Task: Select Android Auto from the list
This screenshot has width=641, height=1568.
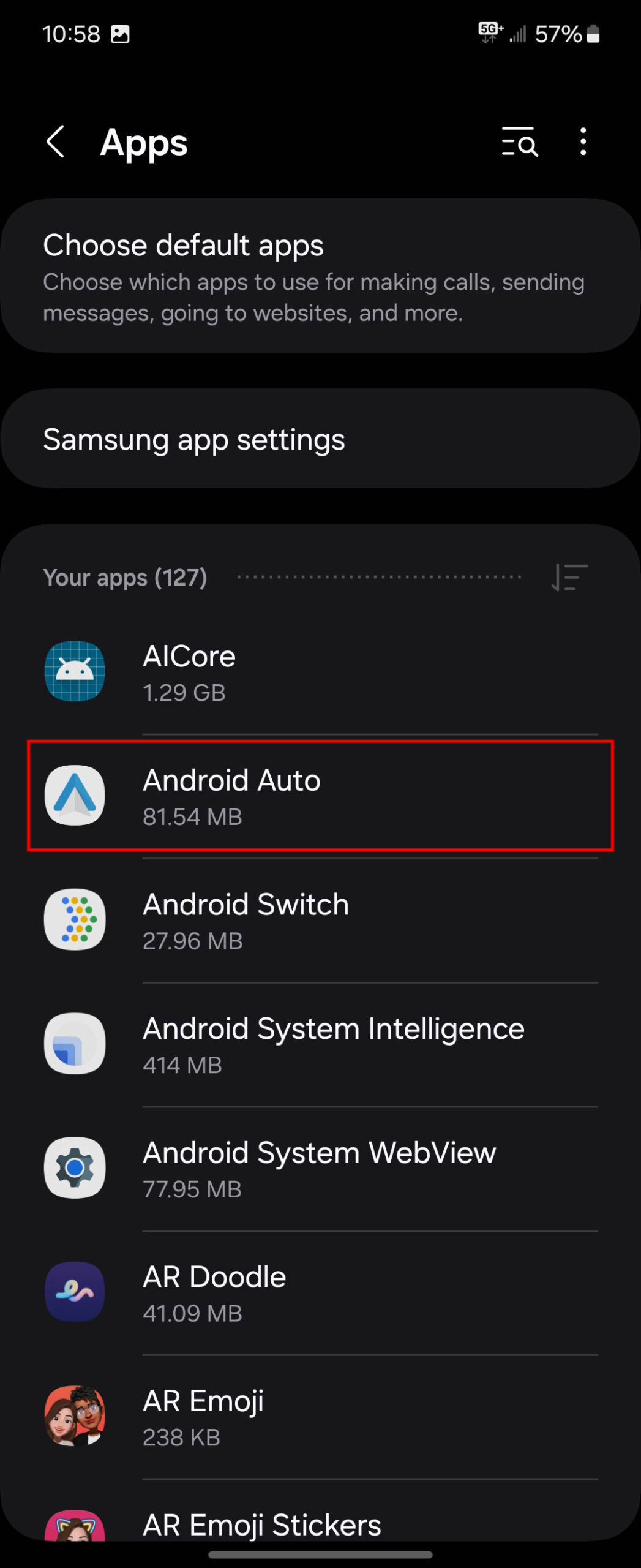Action: [x=320, y=796]
